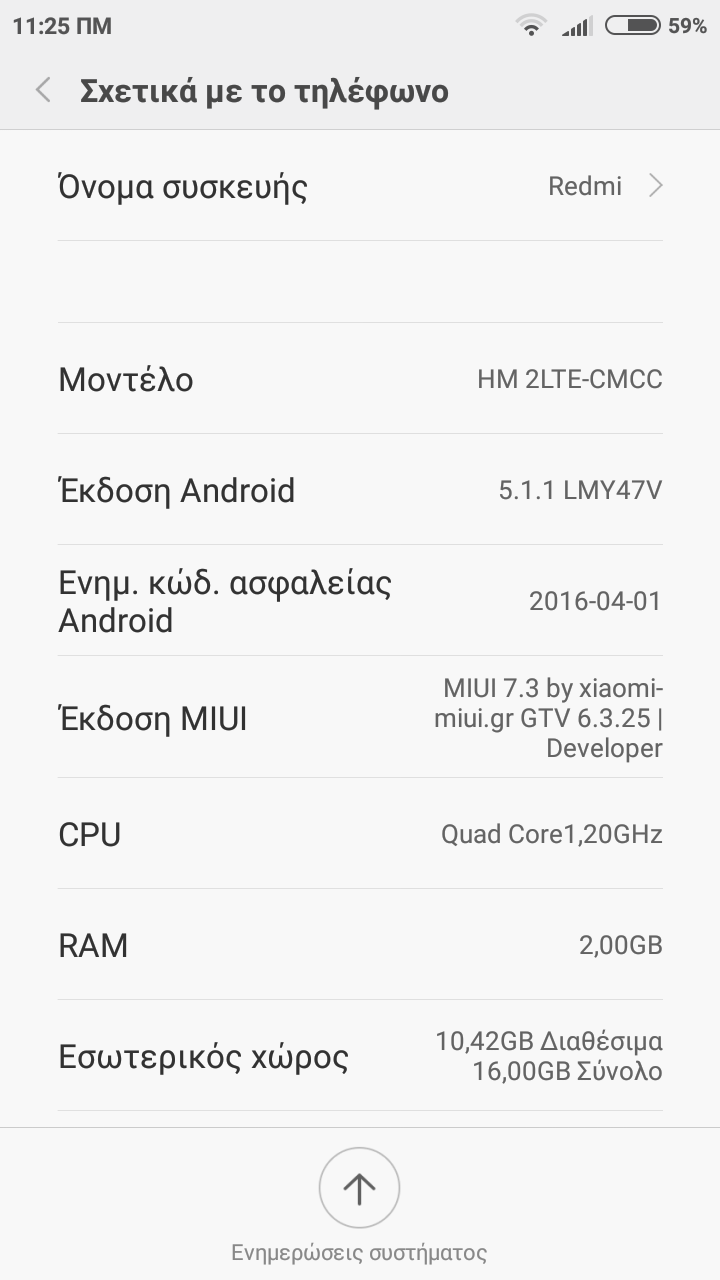Open the Εσωτερικός χώρος row
The width and height of the screenshot is (720, 1280).
point(360,1056)
